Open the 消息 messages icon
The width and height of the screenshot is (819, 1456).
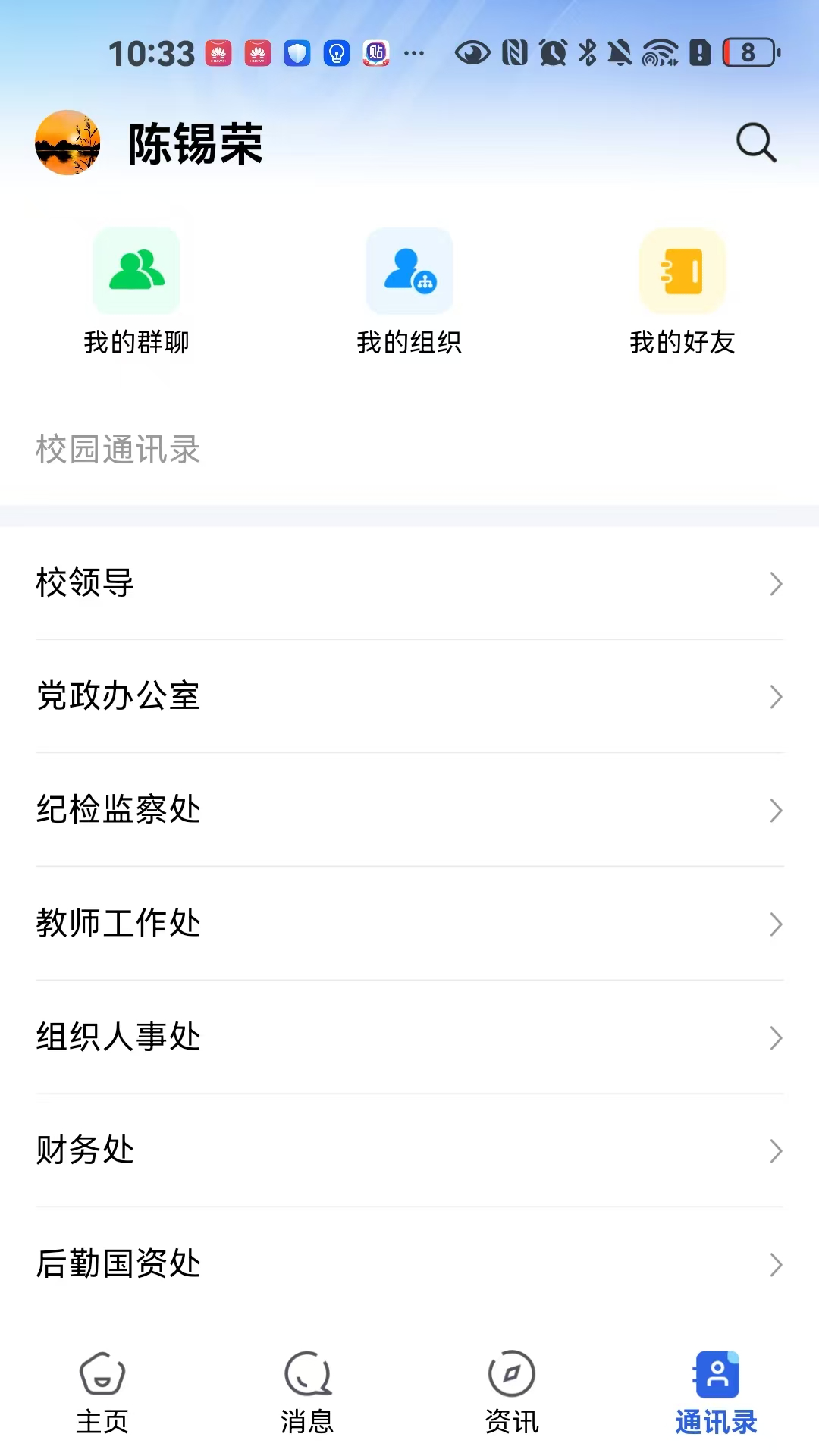click(x=306, y=1389)
